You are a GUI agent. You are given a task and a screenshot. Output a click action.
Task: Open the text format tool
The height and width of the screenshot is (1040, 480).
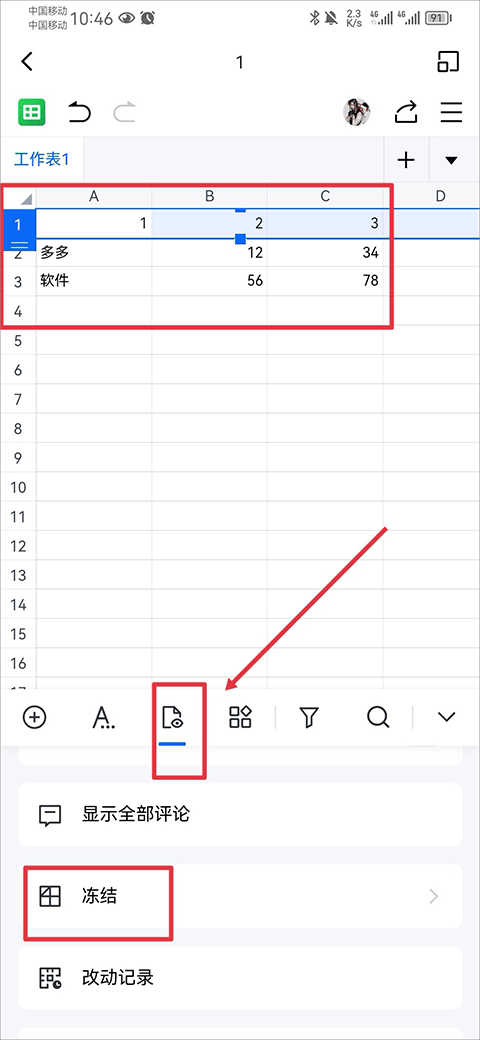[x=103, y=717]
